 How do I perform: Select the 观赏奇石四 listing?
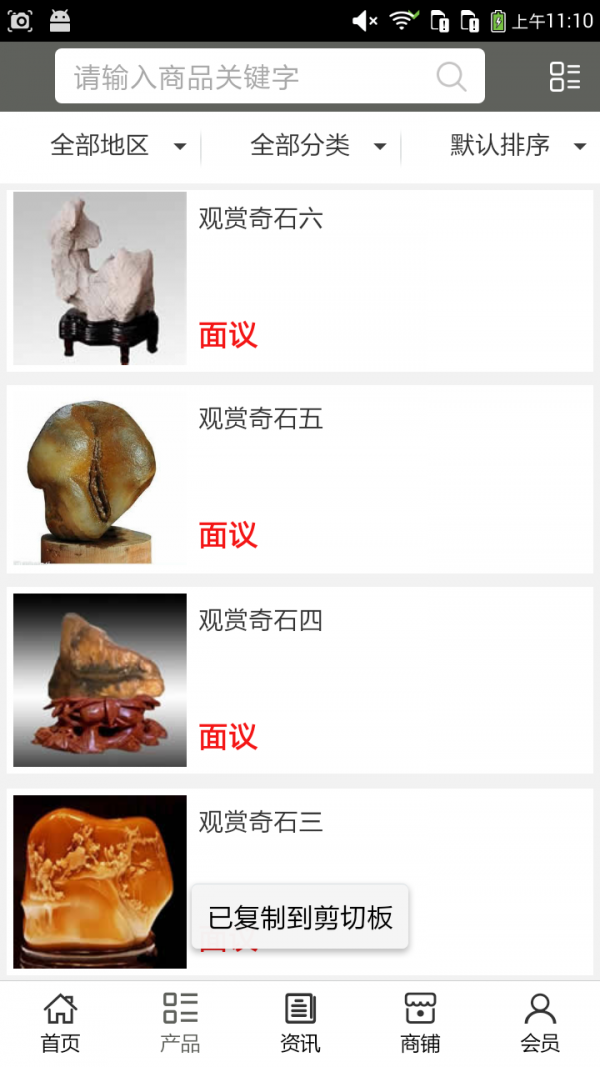(x=300, y=680)
